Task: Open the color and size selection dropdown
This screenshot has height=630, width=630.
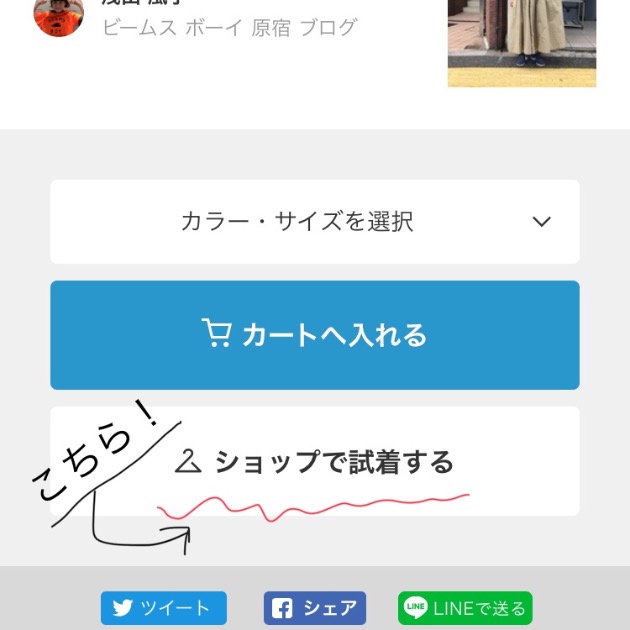Action: click(314, 222)
